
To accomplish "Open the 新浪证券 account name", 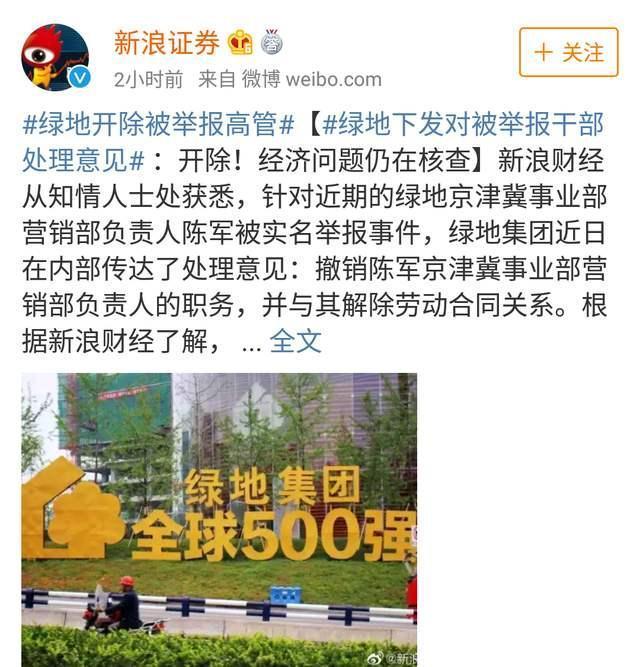I will pos(166,42).
